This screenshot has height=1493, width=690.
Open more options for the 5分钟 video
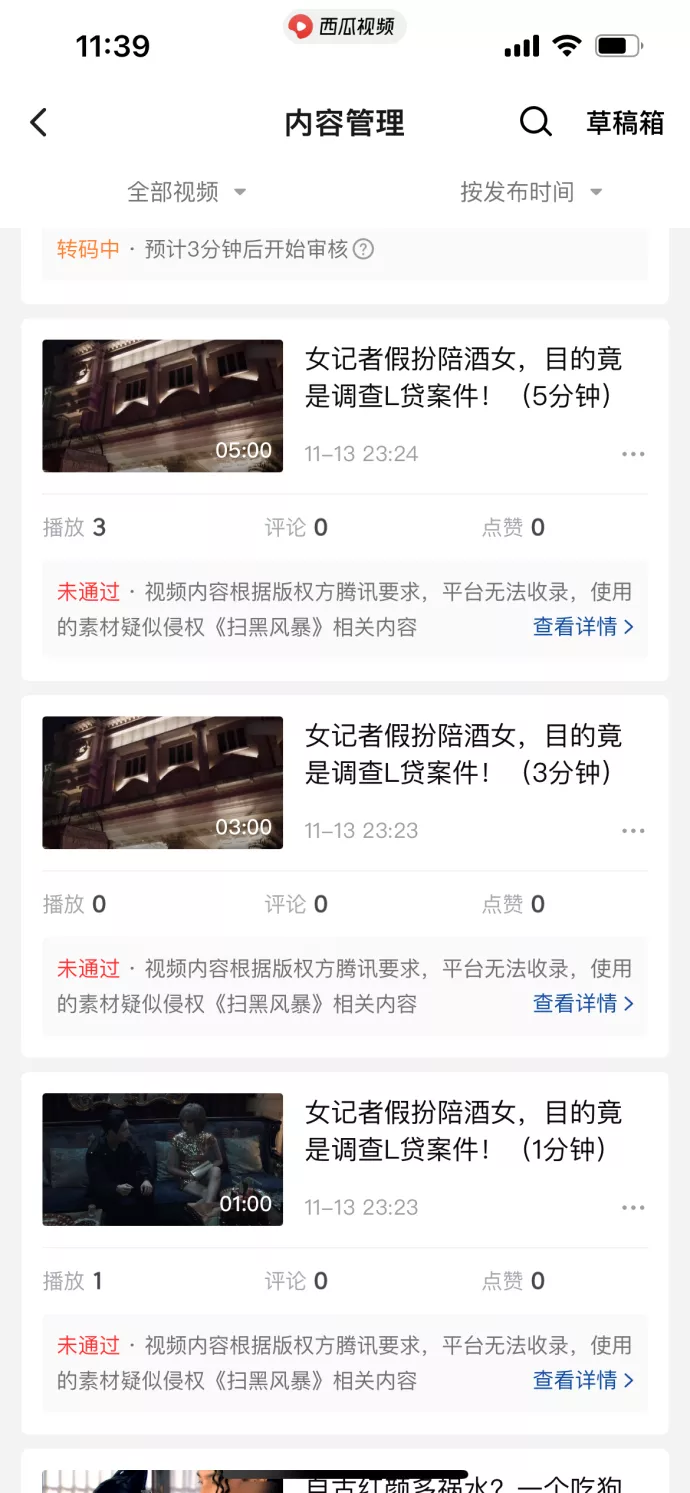(x=633, y=454)
